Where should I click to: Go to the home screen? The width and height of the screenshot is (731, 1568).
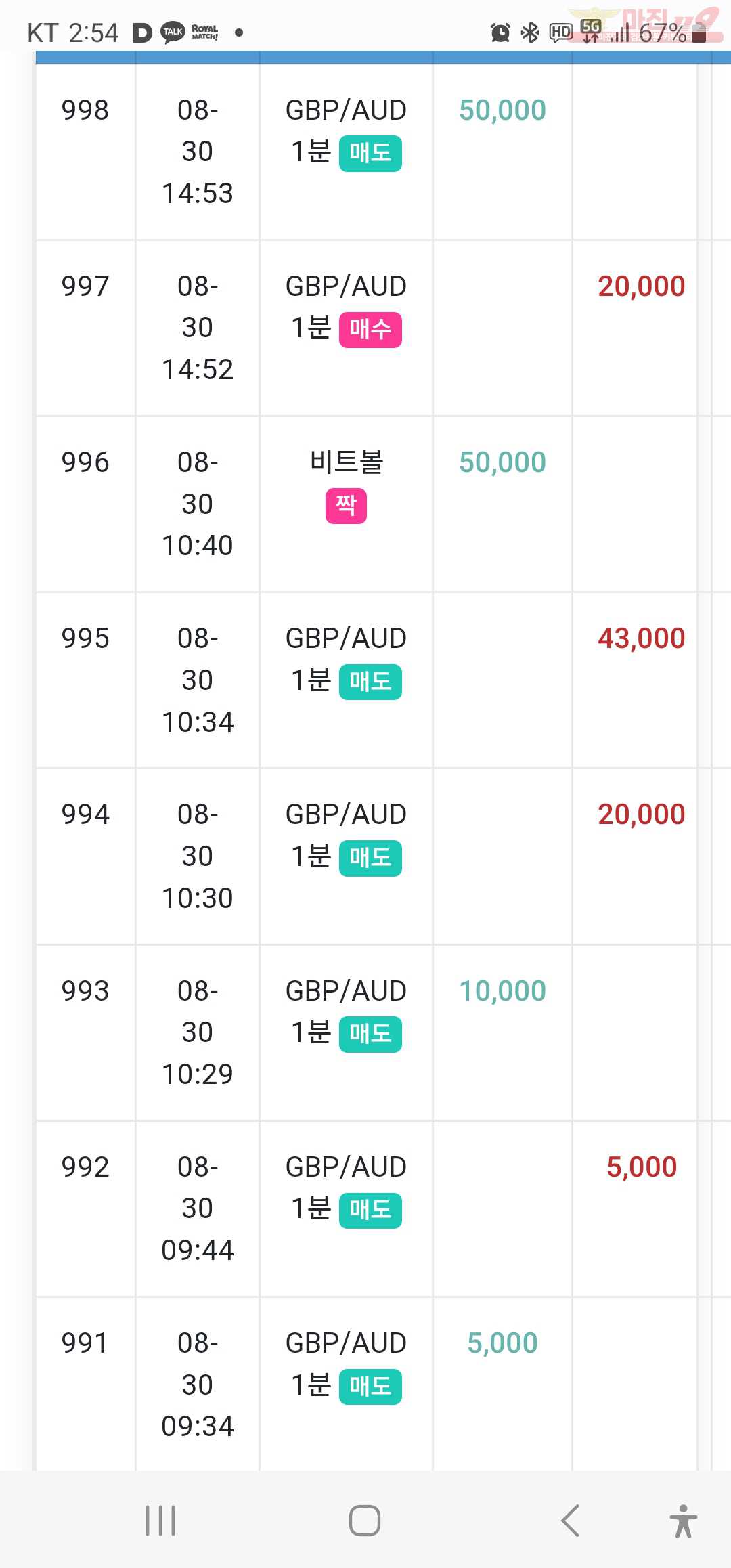(x=365, y=1521)
